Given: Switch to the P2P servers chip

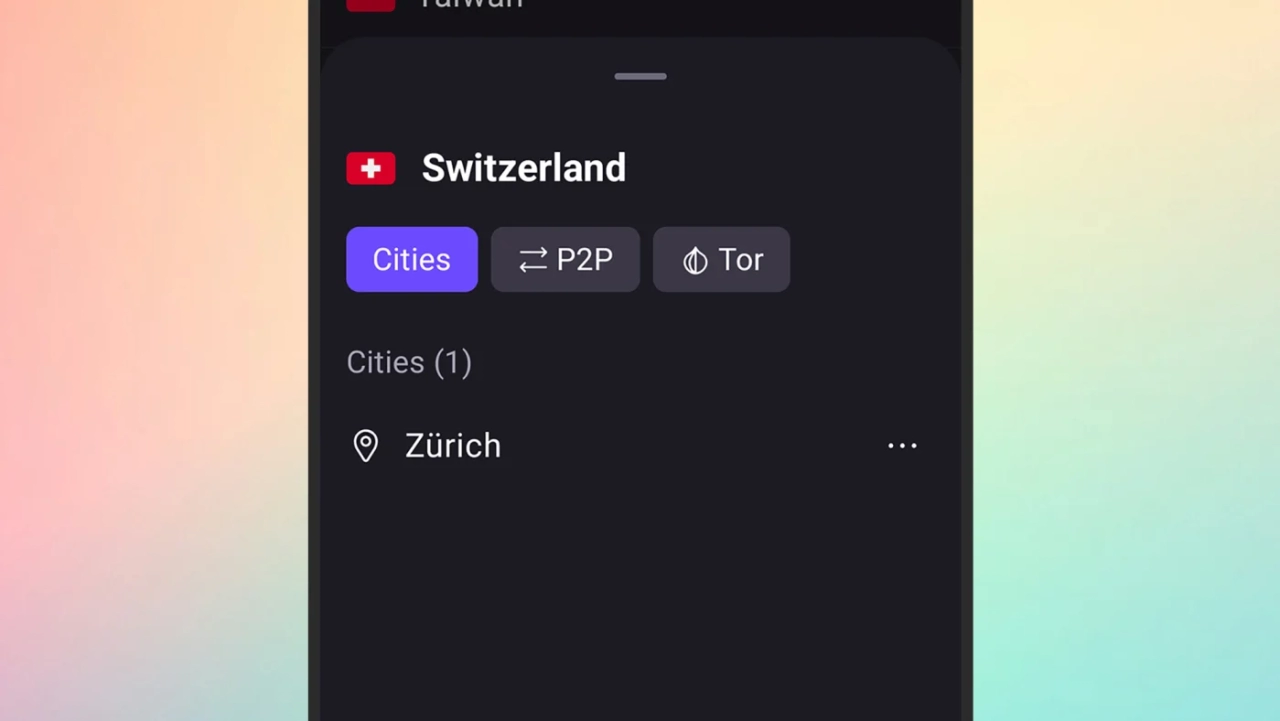Looking at the screenshot, I should coord(565,260).
